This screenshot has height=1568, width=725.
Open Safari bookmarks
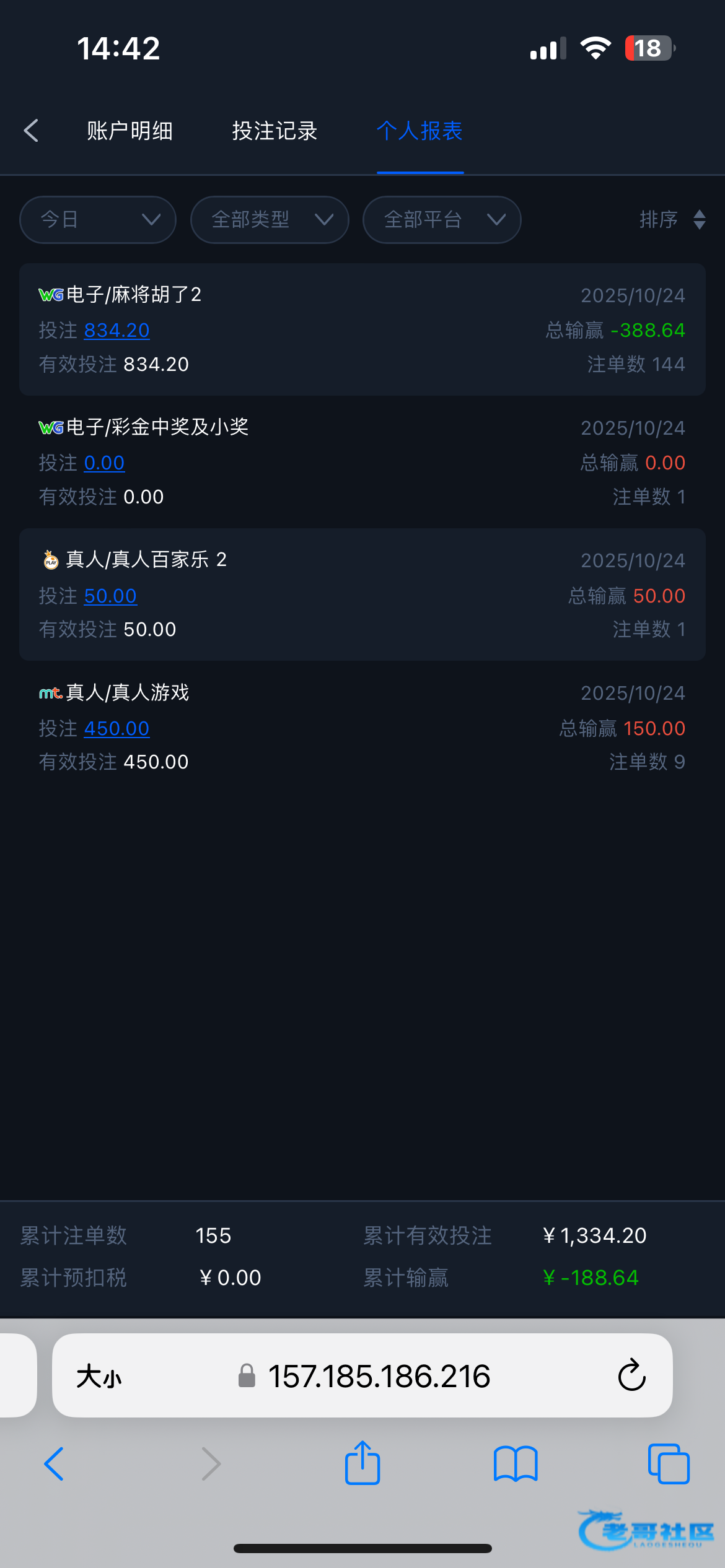516,1464
